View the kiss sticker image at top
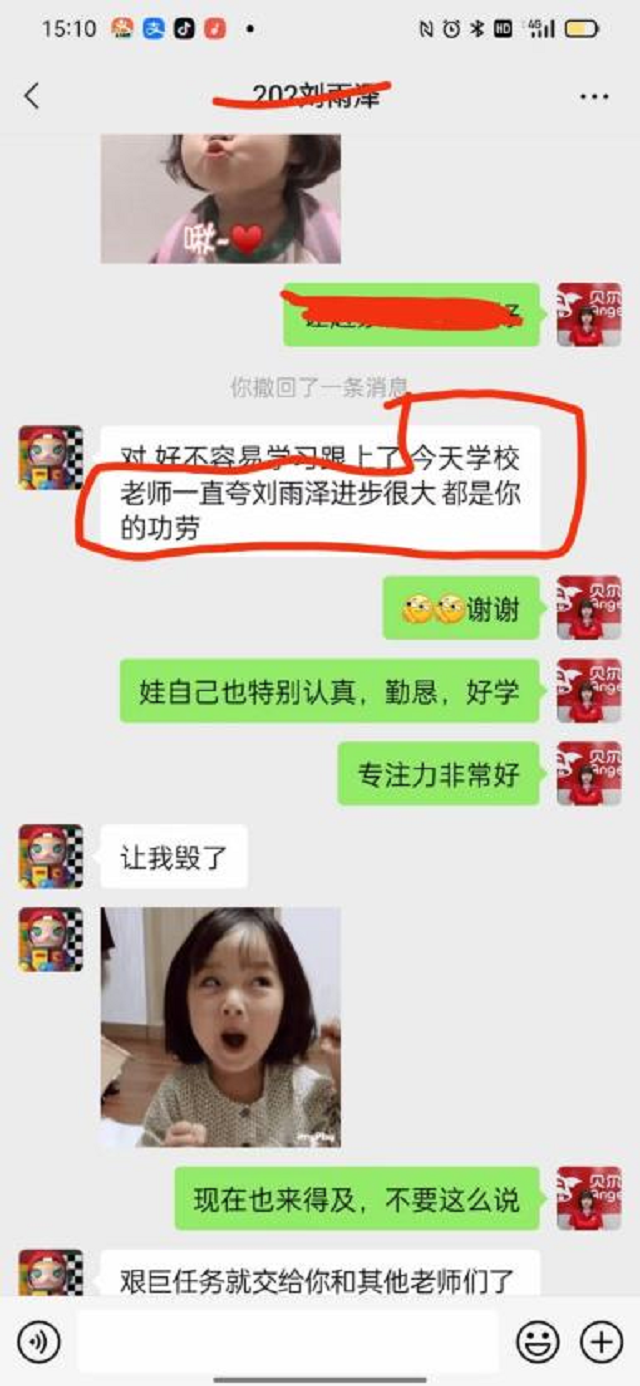Image resolution: width=640 pixels, height=1386 pixels. click(220, 198)
